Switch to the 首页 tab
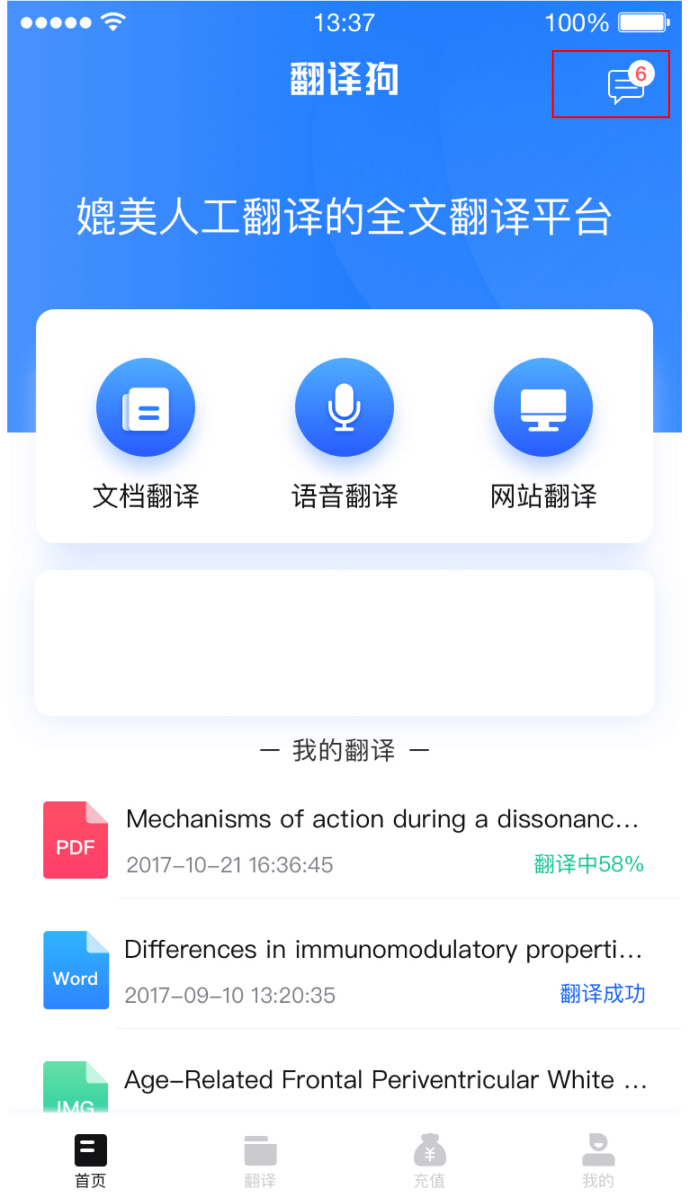 tap(90, 1160)
